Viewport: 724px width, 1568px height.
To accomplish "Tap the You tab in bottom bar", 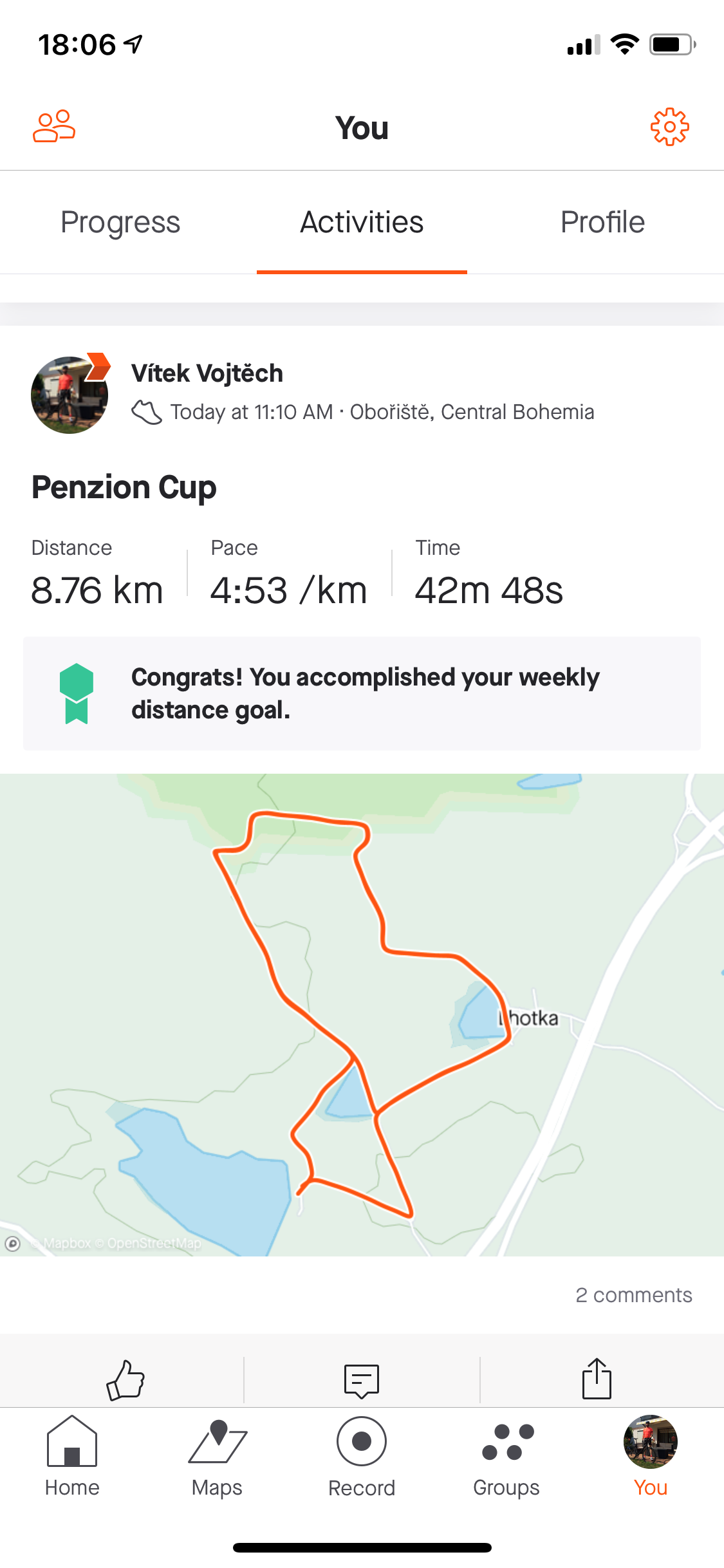I will (651, 1457).
